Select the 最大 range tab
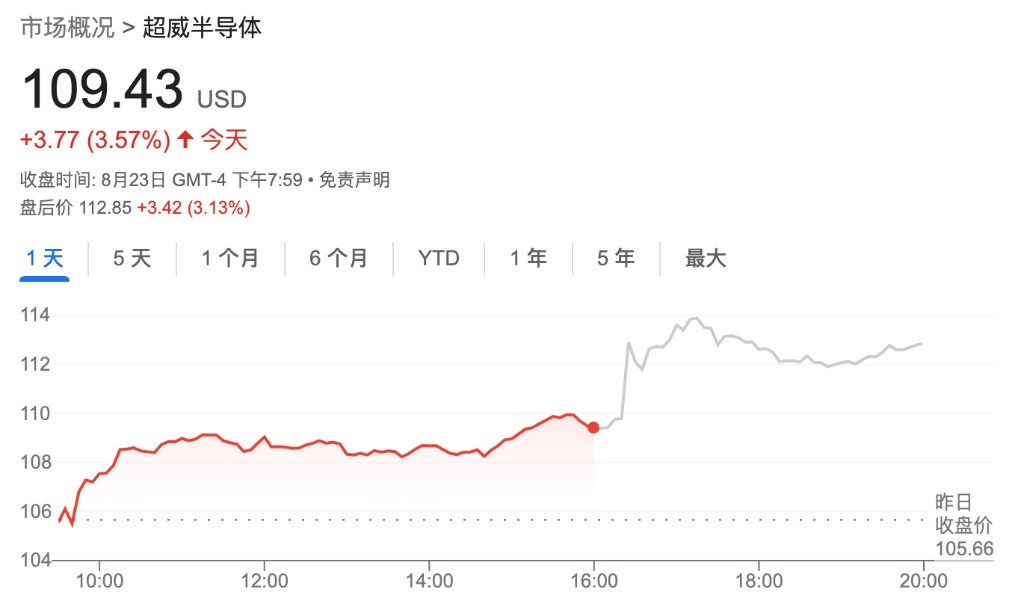Viewport: 1024px width, 612px height. (x=705, y=259)
